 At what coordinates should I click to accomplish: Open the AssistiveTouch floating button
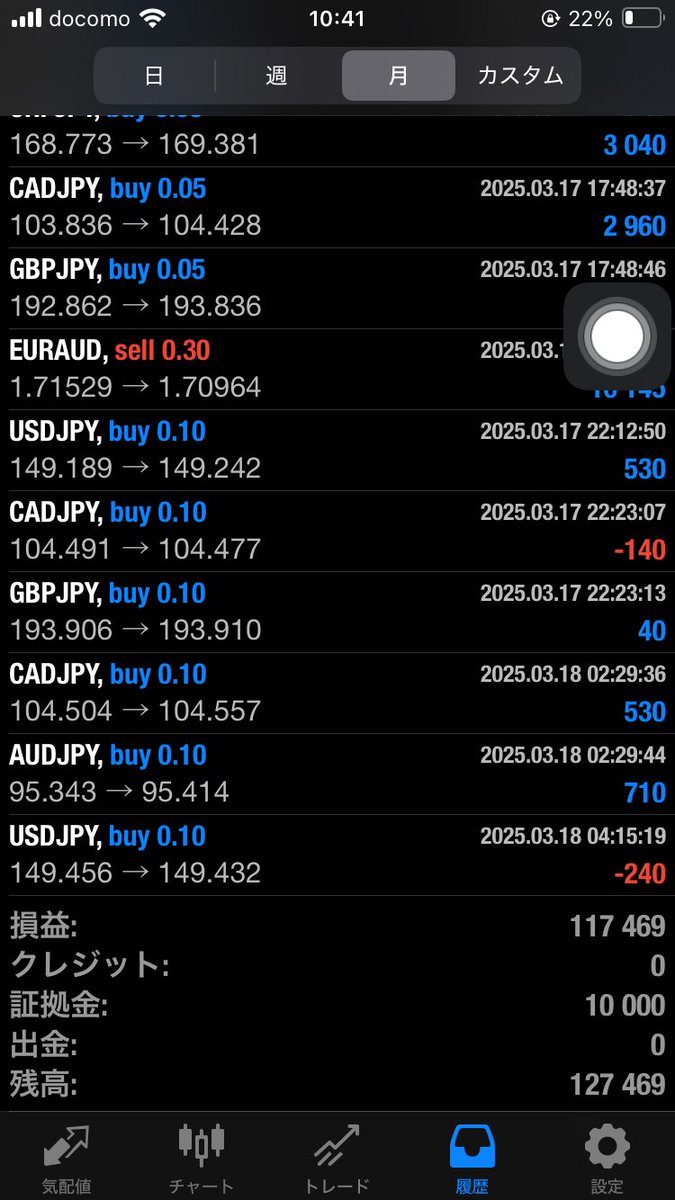tap(617, 336)
